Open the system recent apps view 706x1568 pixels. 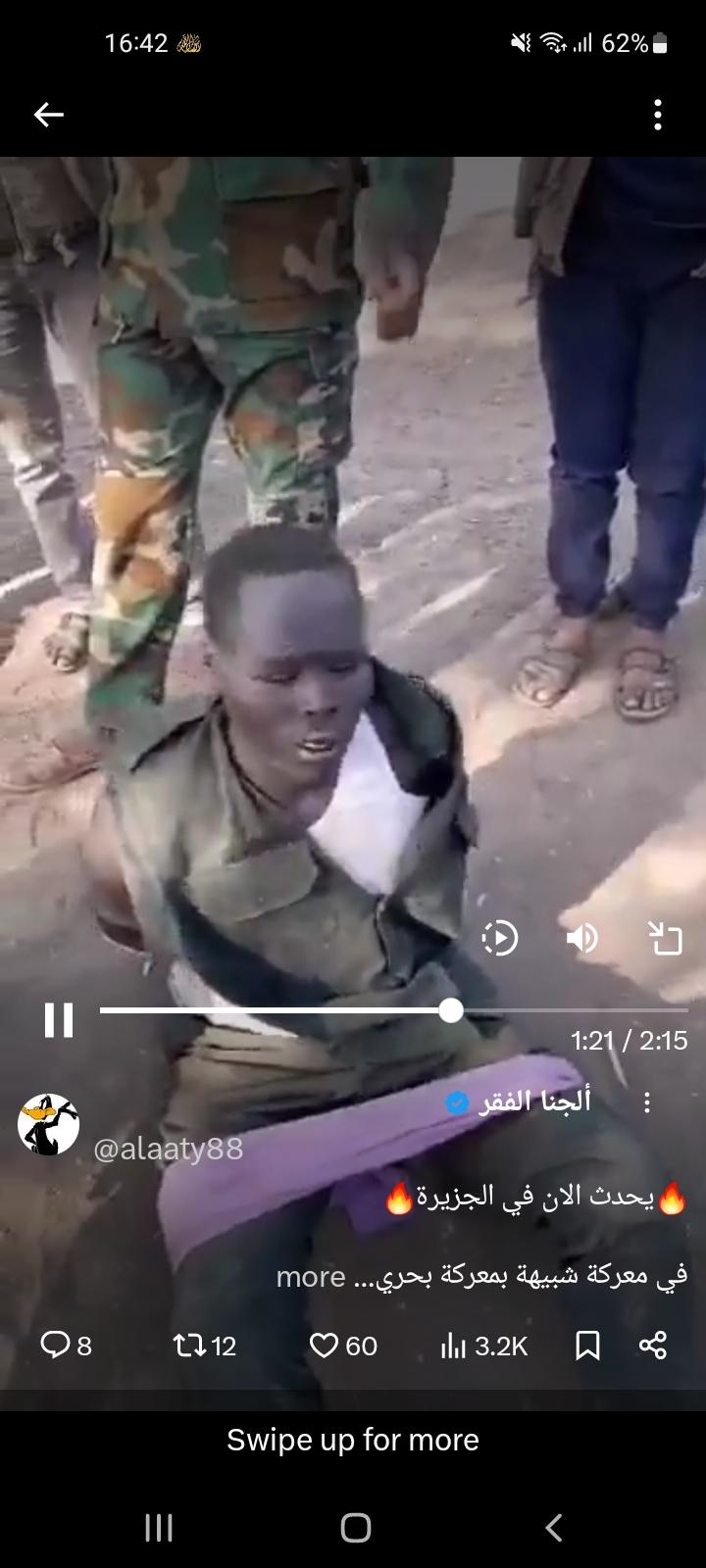[x=159, y=1527]
